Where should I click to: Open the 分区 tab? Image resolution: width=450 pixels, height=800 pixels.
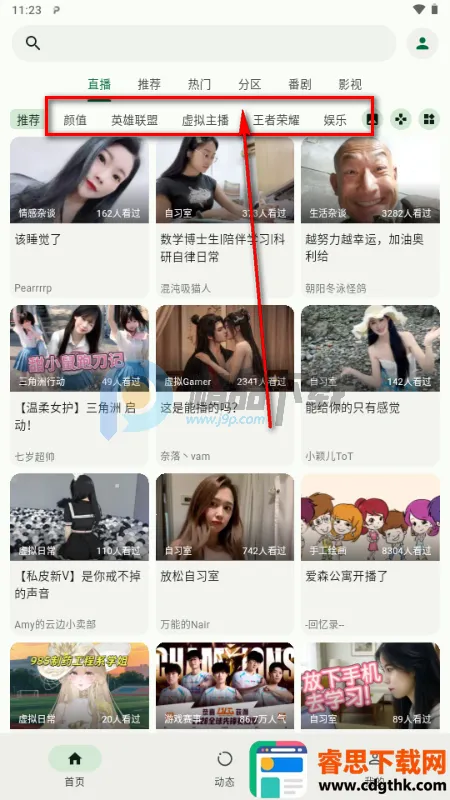pyautogui.click(x=249, y=84)
